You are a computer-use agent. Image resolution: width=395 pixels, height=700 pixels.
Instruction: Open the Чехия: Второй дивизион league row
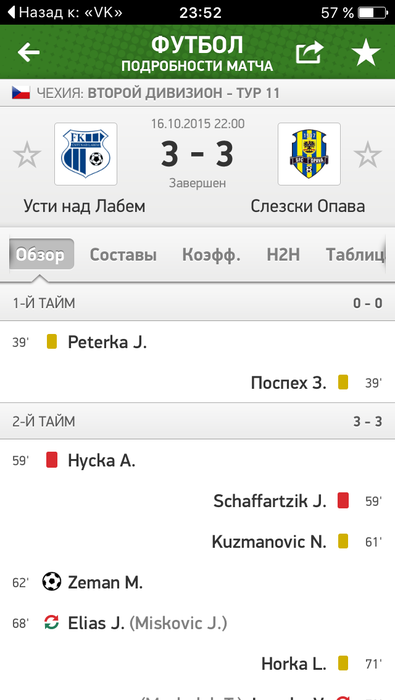(x=197, y=93)
